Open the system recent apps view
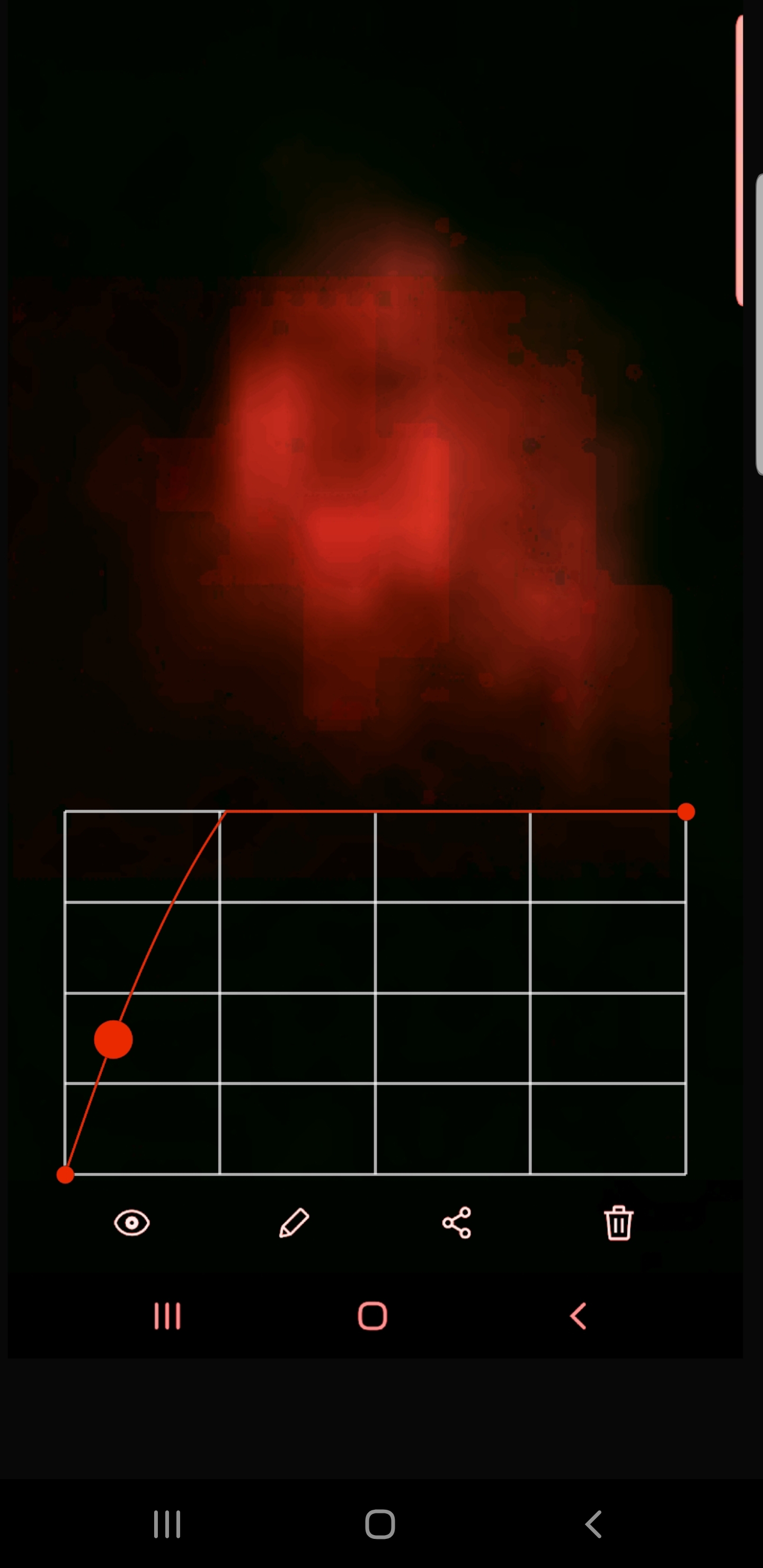 click(x=167, y=1524)
